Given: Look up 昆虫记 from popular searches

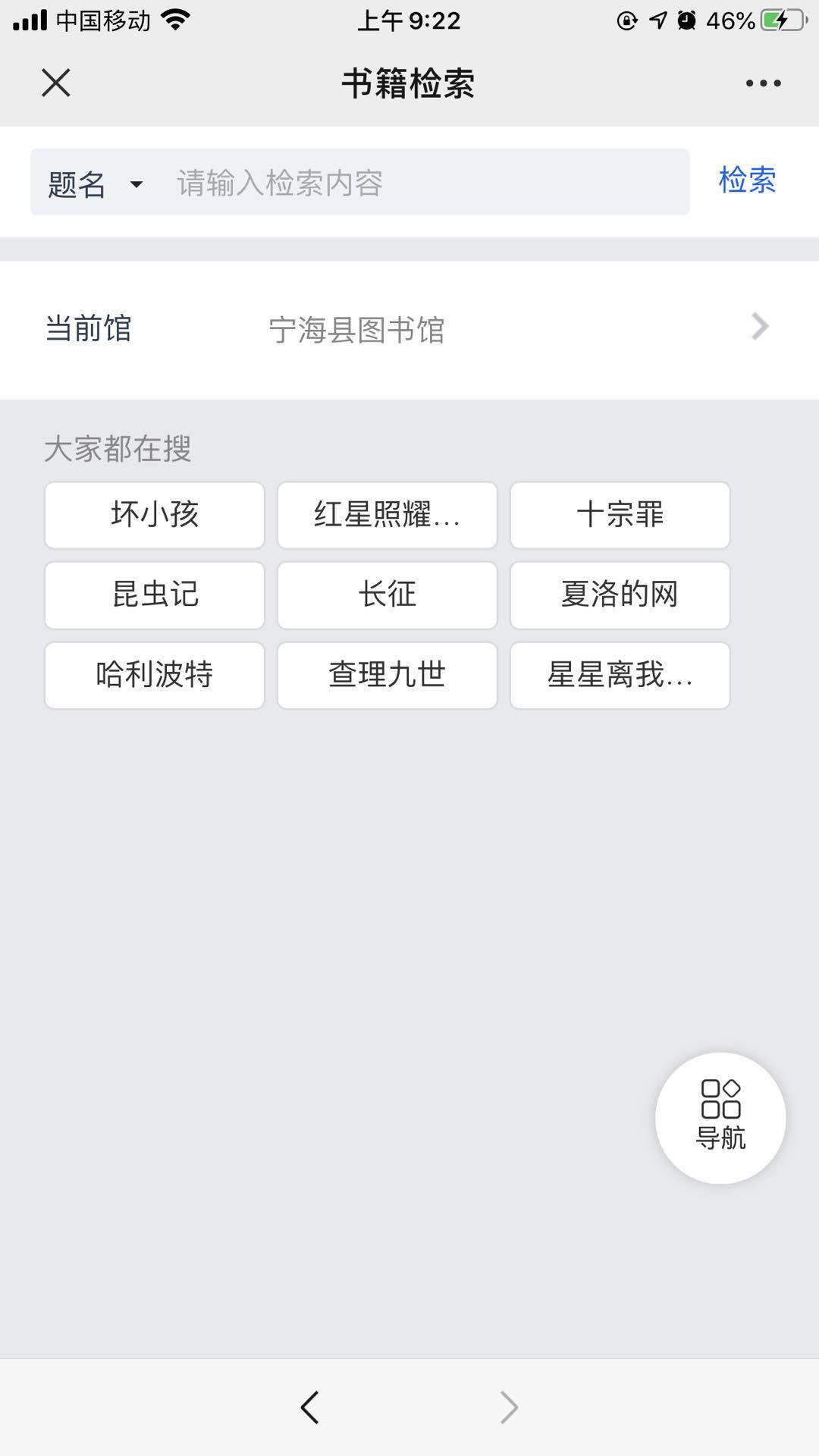Looking at the screenshot, I should 155,595.
